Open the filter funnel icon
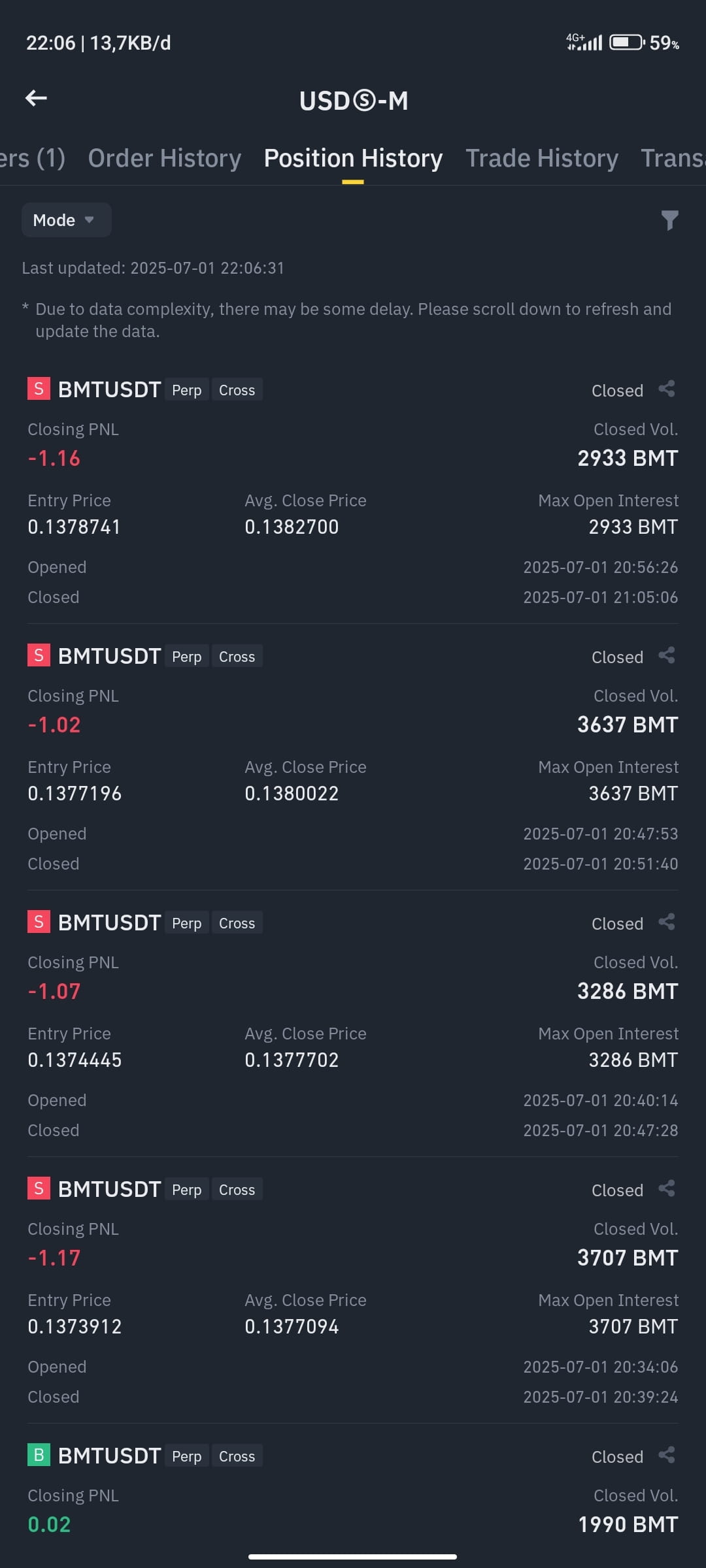Viewport: 706px width, 1568px height. pyautogui.click(x=669, y=220)
